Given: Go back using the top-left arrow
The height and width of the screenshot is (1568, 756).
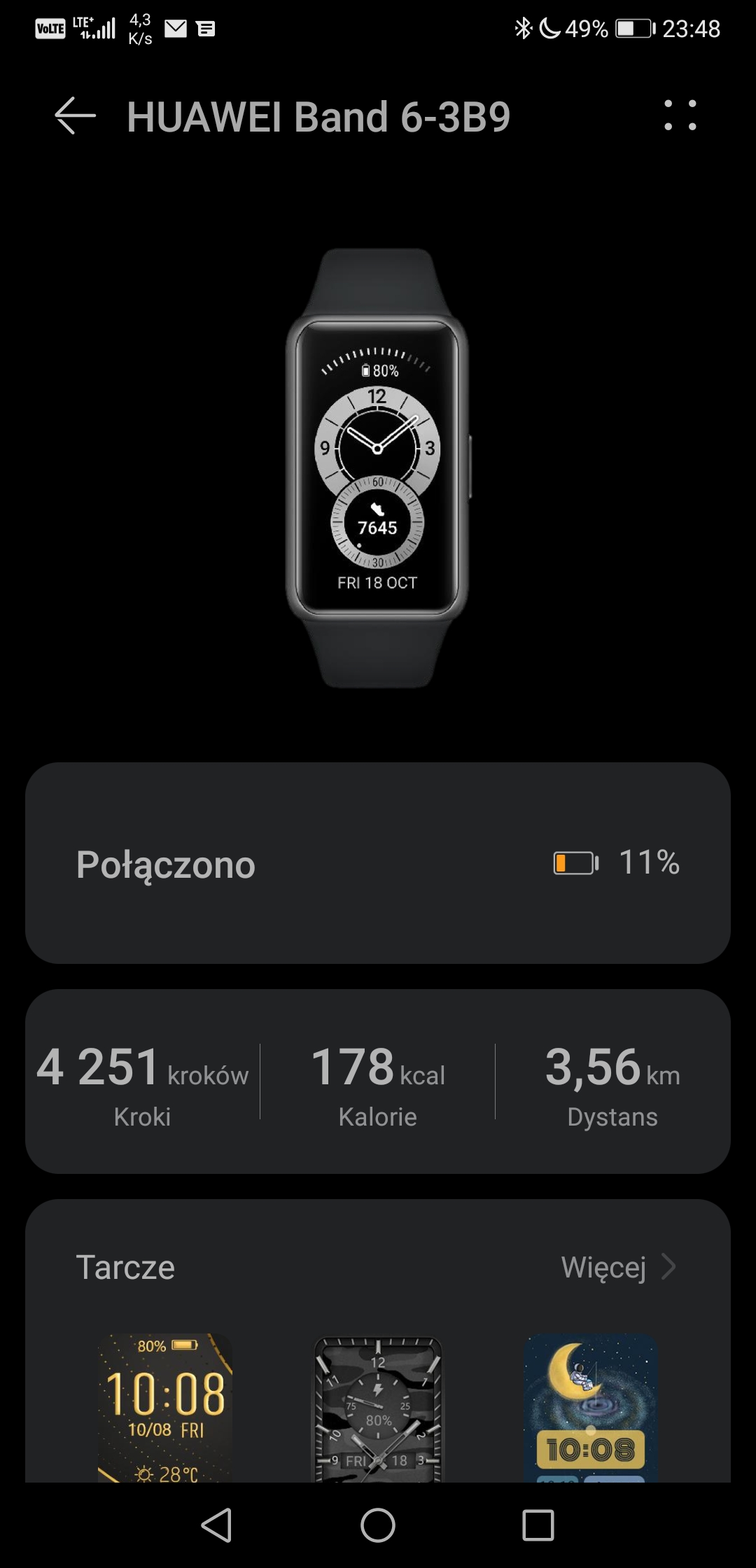Looking at the screenshot, I should tap(75, 115).
